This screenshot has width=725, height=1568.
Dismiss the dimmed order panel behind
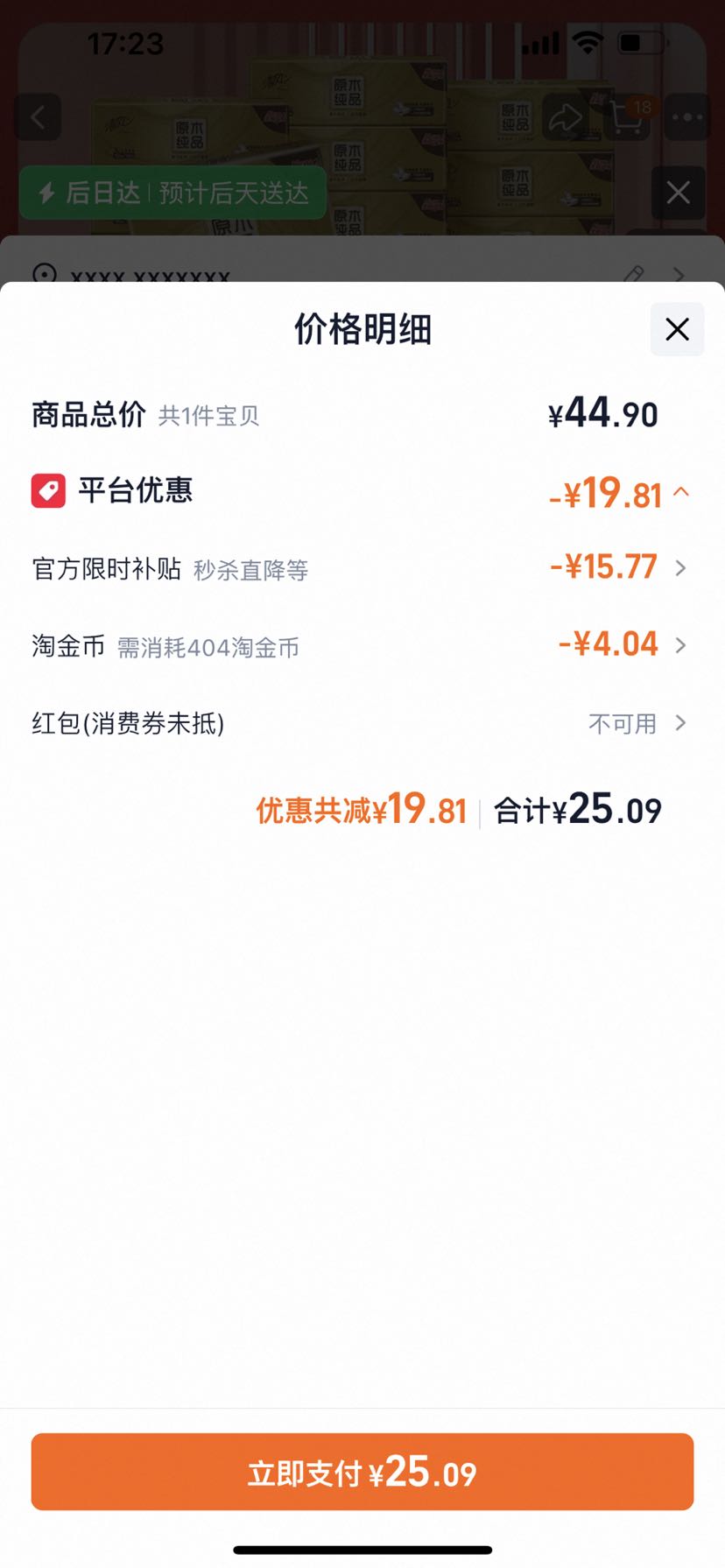pos(678,193)
